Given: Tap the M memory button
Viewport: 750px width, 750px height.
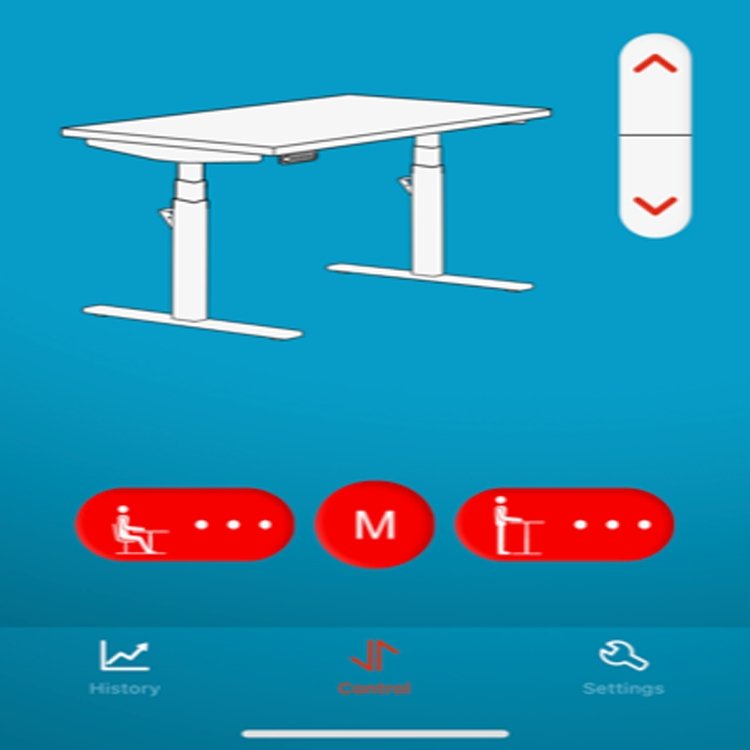Looking at the screenshot, I should [375, 526].
